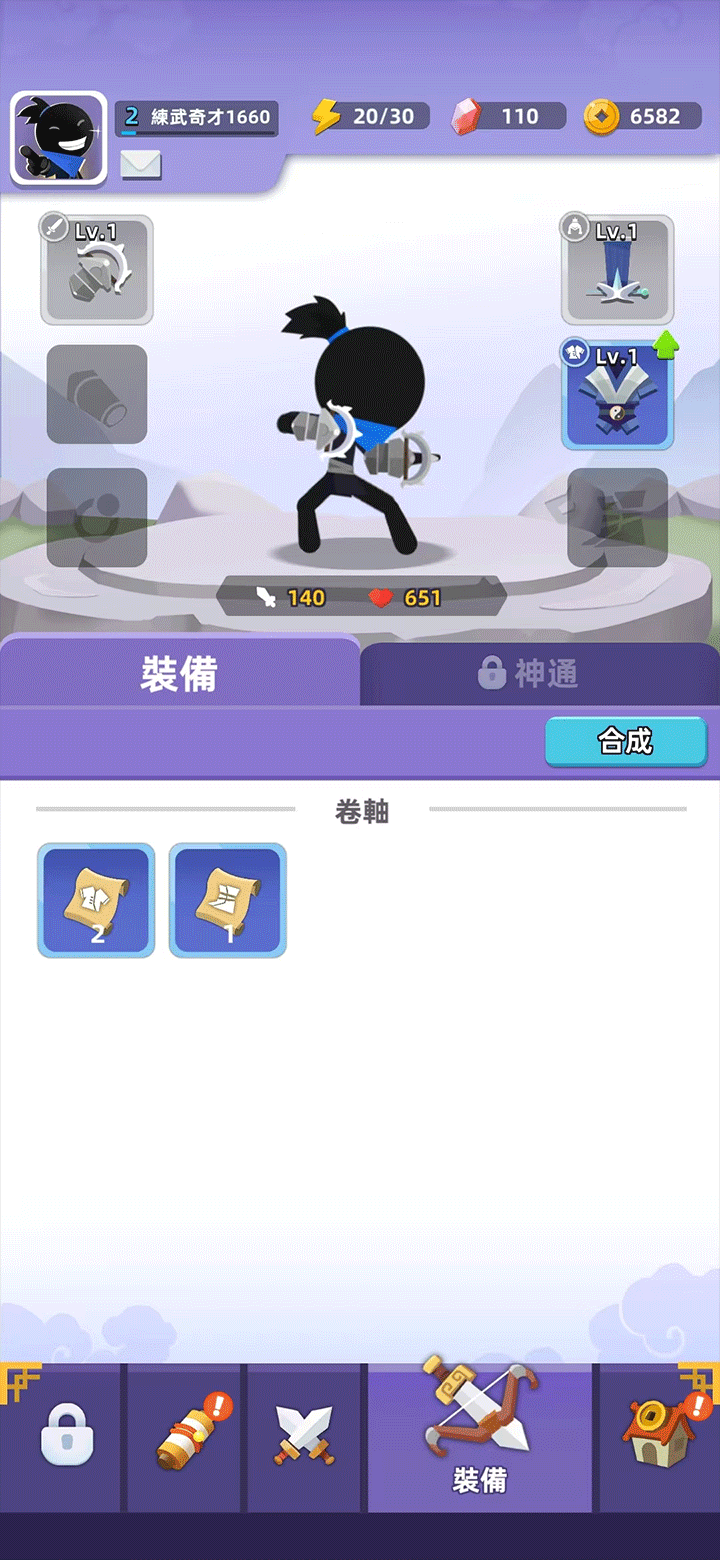This screenshot has width=720, height=1560.
Task: Tap the locked padlock bottom tab
Action: (x=66, y=1438)
